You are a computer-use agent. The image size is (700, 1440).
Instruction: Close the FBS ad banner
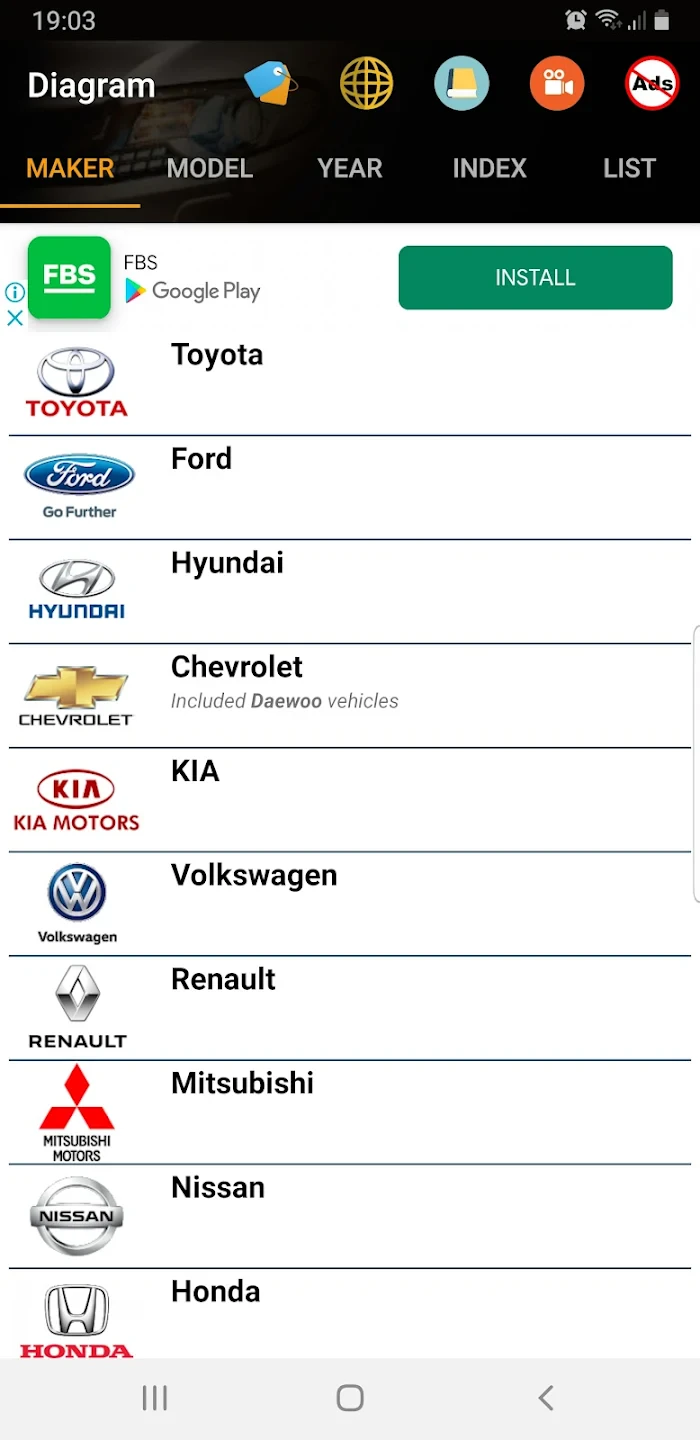[x=15, y=318]
